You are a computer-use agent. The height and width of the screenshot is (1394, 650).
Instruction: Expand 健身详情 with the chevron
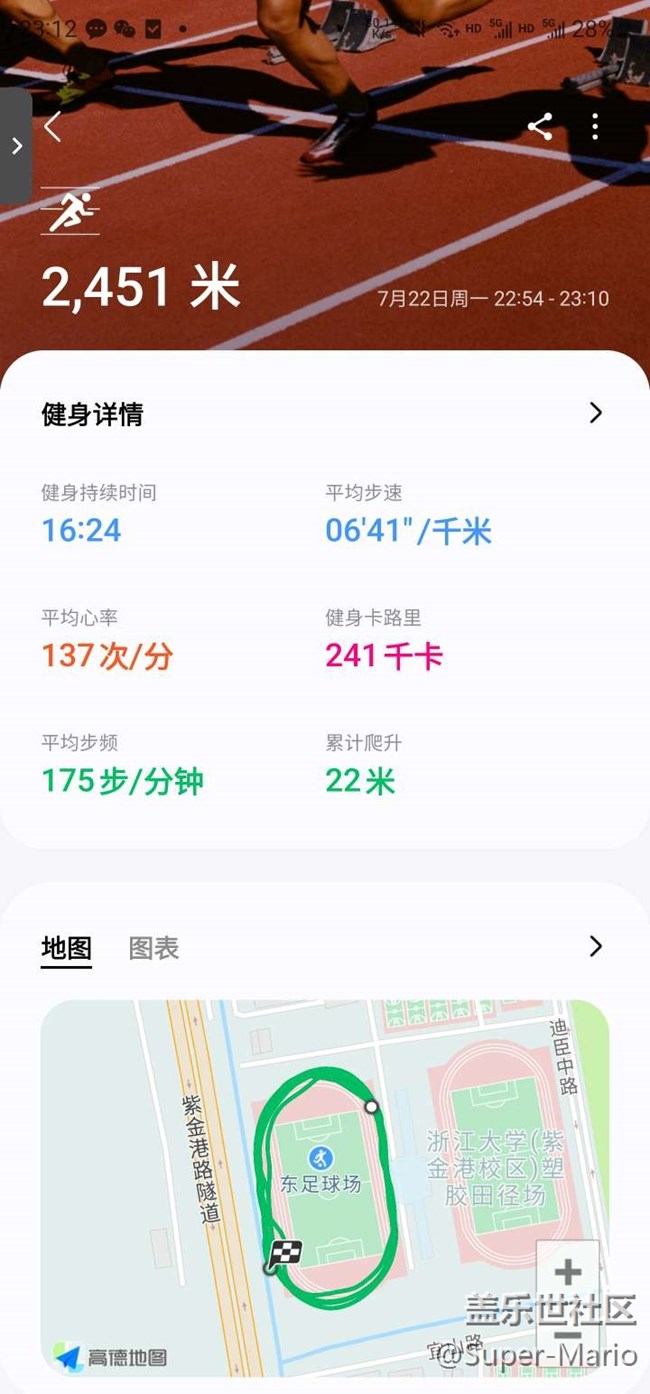pyautogui.click(x=596, y=413)
